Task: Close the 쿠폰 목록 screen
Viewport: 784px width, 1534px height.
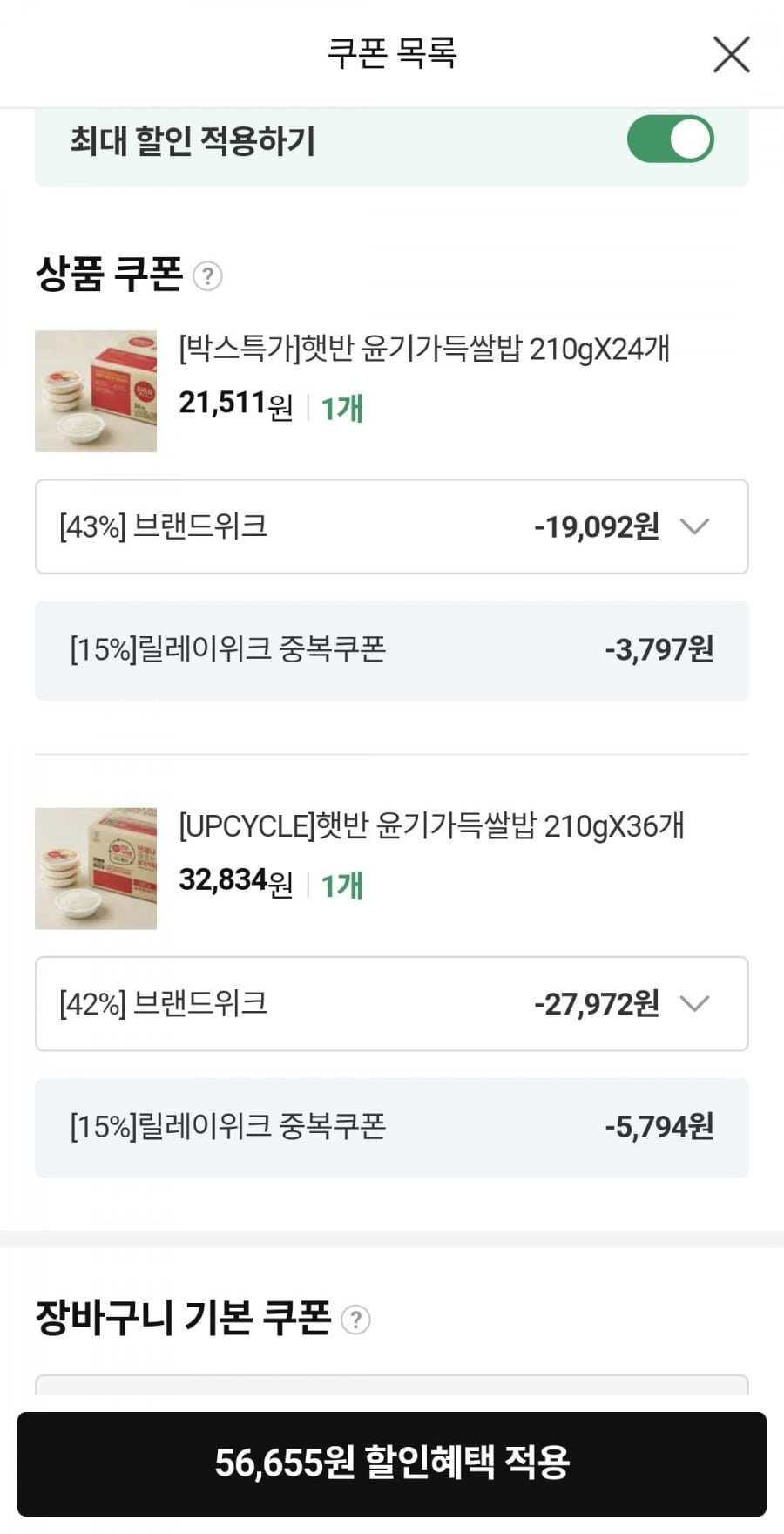Action: (731, 54)
